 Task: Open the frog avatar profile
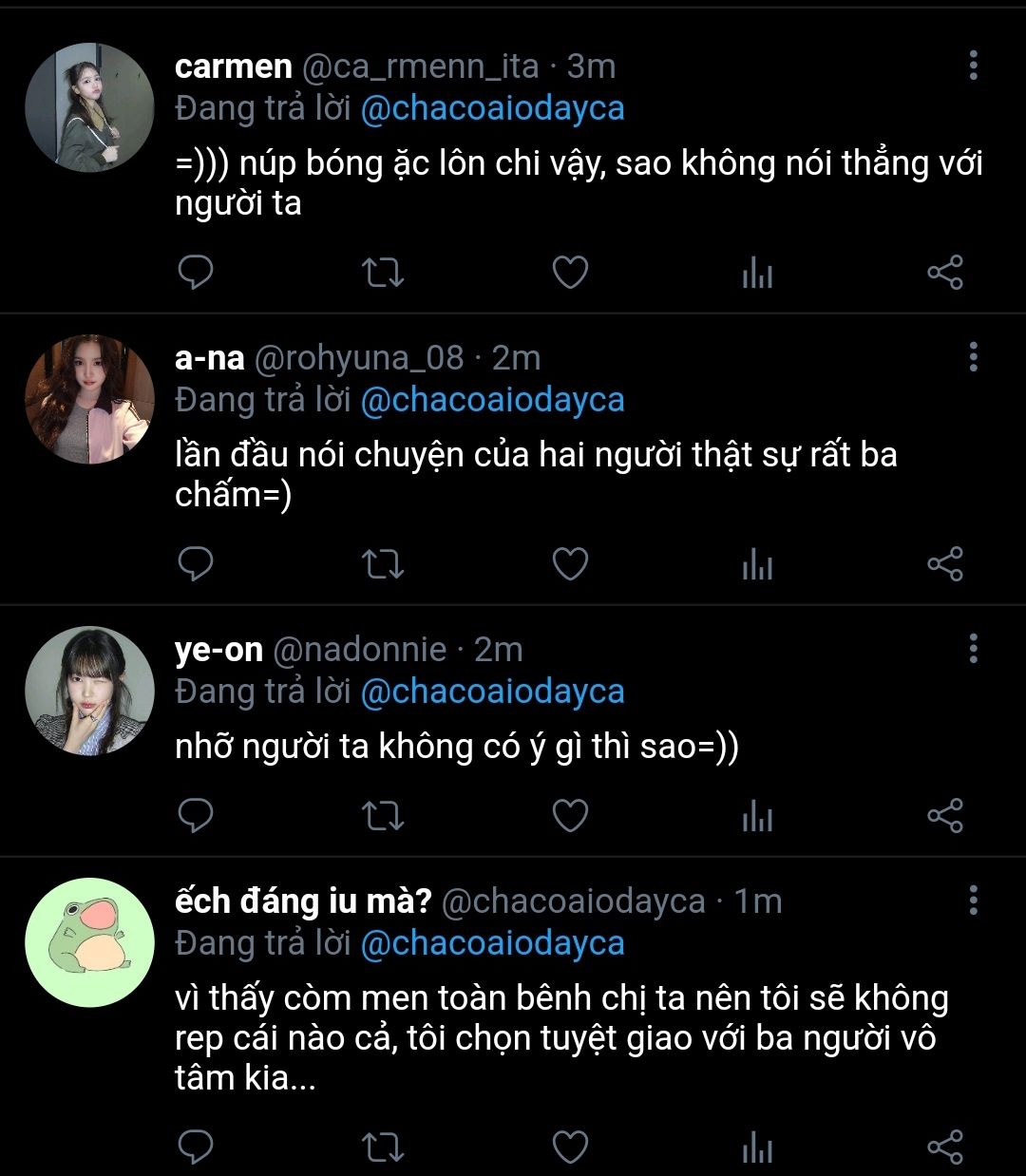pos(89,941)
